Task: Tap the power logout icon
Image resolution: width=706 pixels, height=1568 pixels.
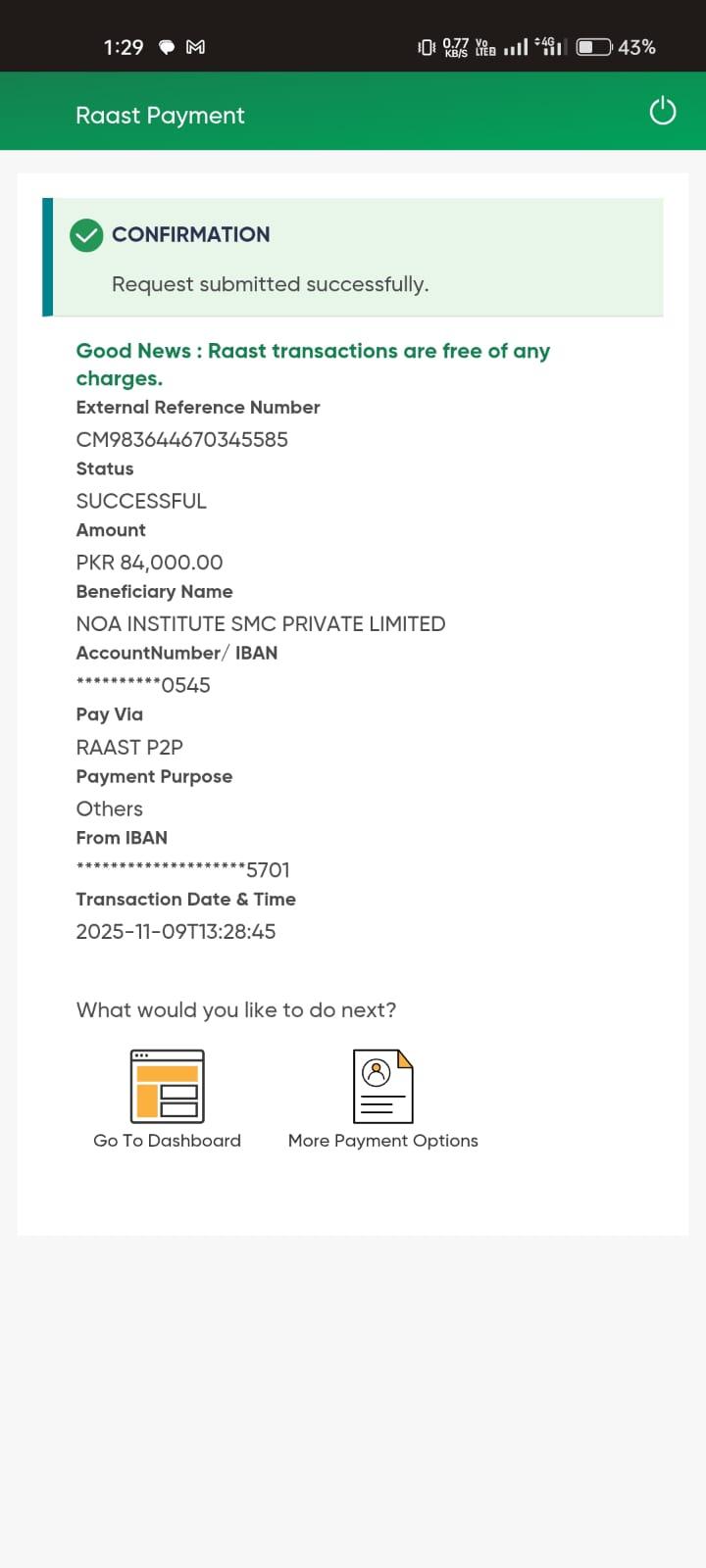Action: coord(663,111)
